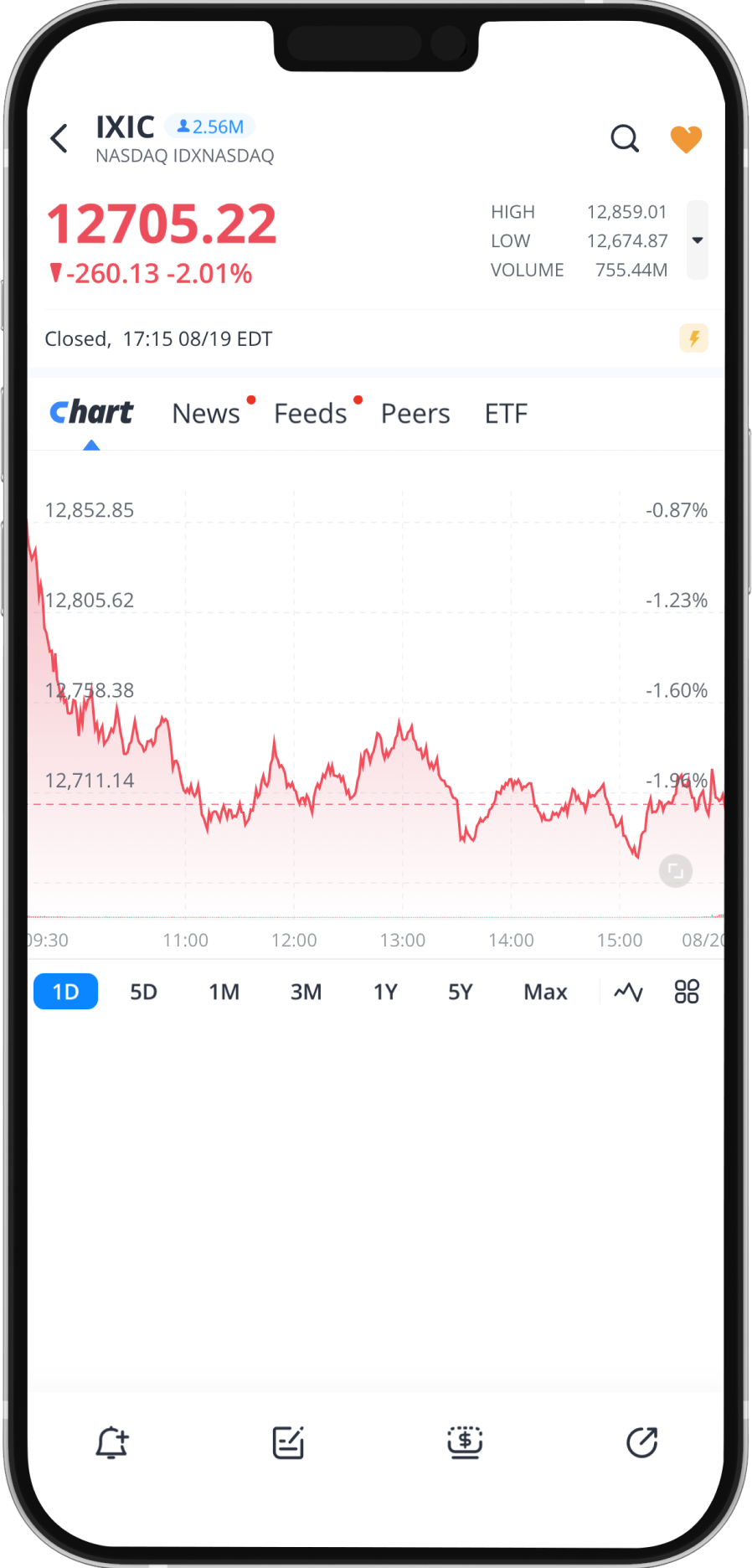
Task: Open the search magnifier icon
Action: 625,138
